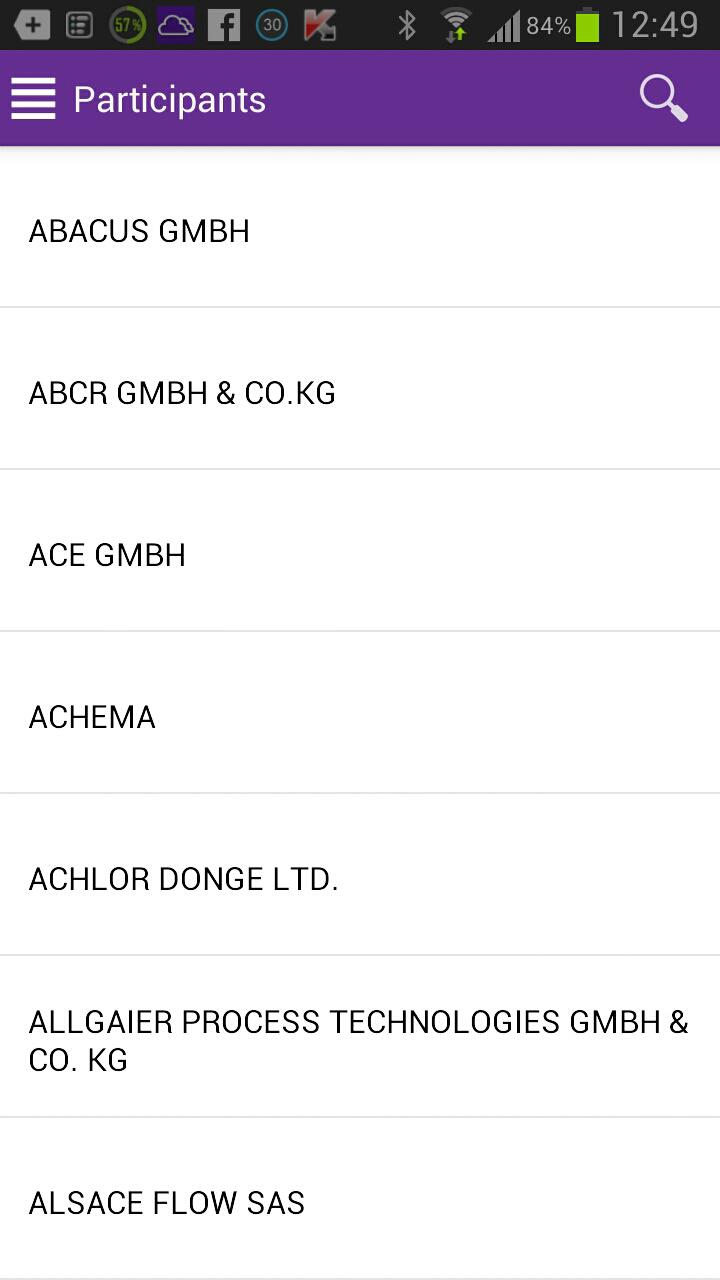This screenshot has width=720, height=1280.
Task: Open ALLGAIER PROCESS TECHNOLOGIES GMBH & CO. KG
Action: [358, 1040]
